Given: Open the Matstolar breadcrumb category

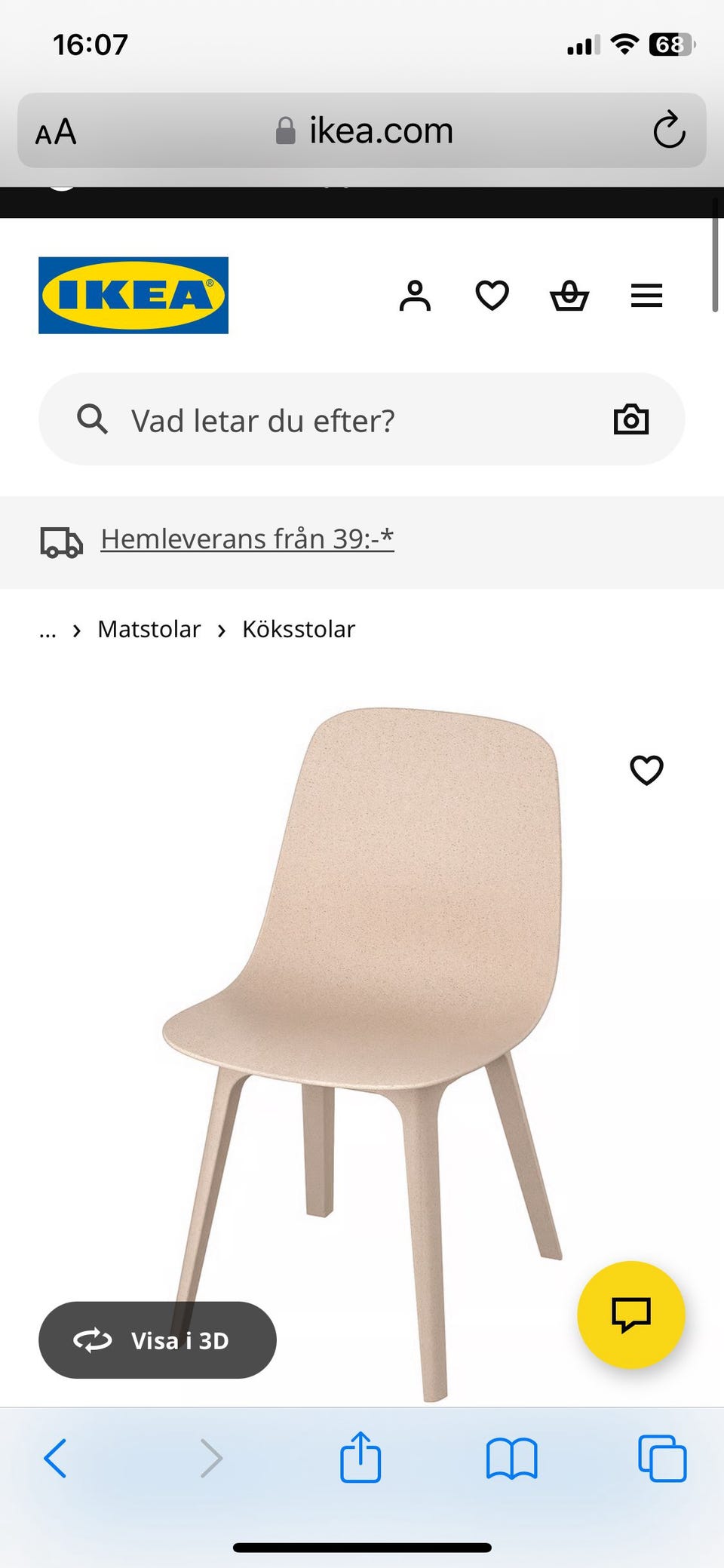Looking at the screenshot, I should point(149,628).
